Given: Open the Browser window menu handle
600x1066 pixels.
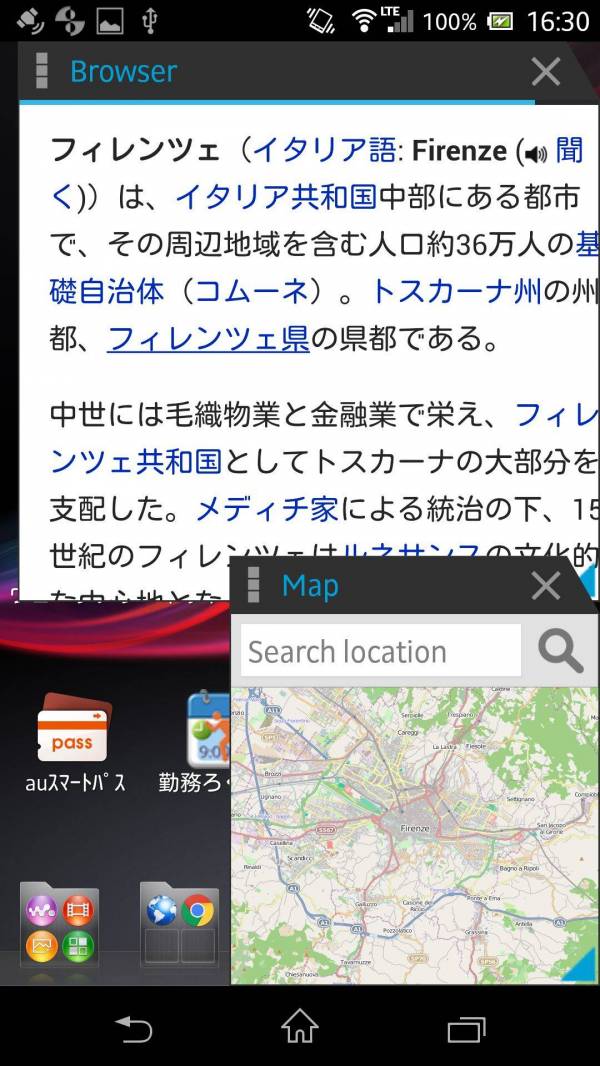Looking at the screenshot, I should click(41, 71).
